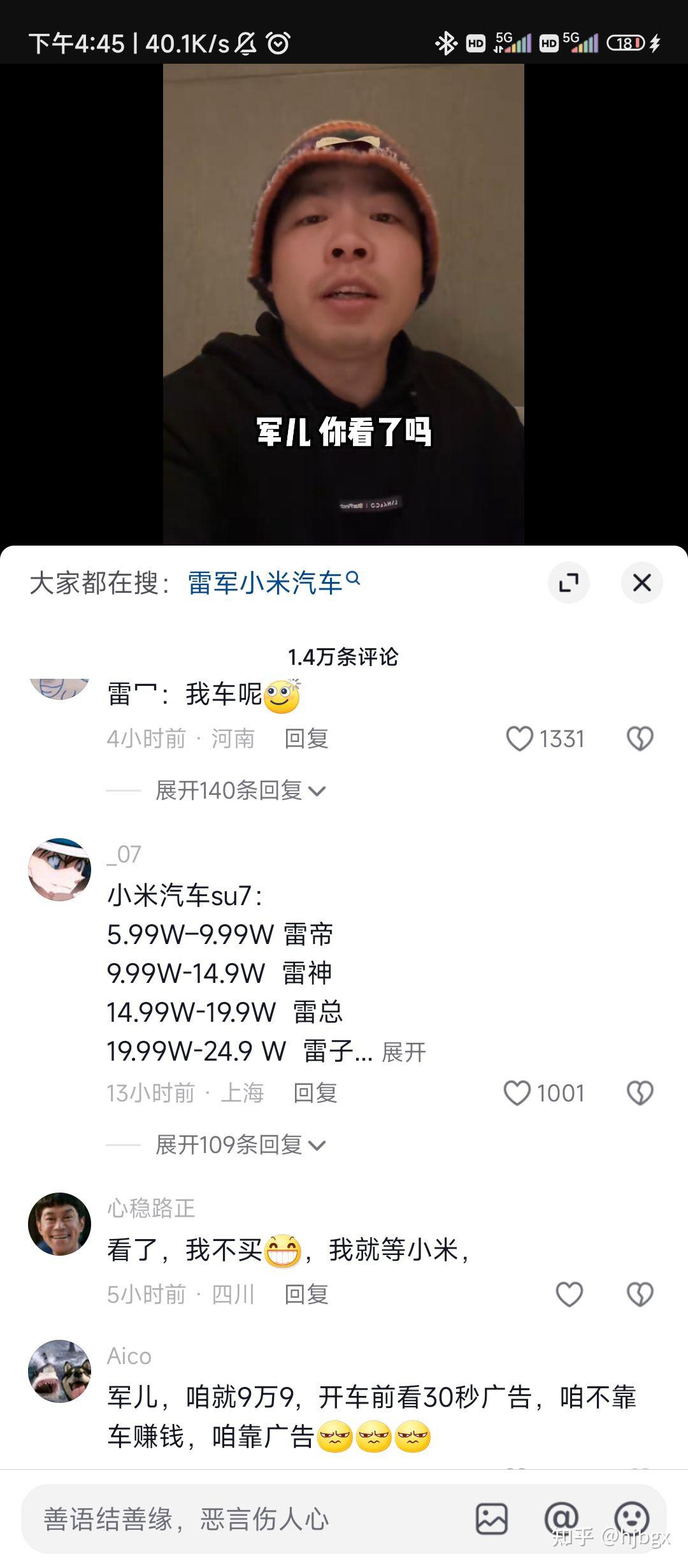688x1568 pixels.
Task: Like 心稳路正's comment
Action: click(x=569, y=1295)
